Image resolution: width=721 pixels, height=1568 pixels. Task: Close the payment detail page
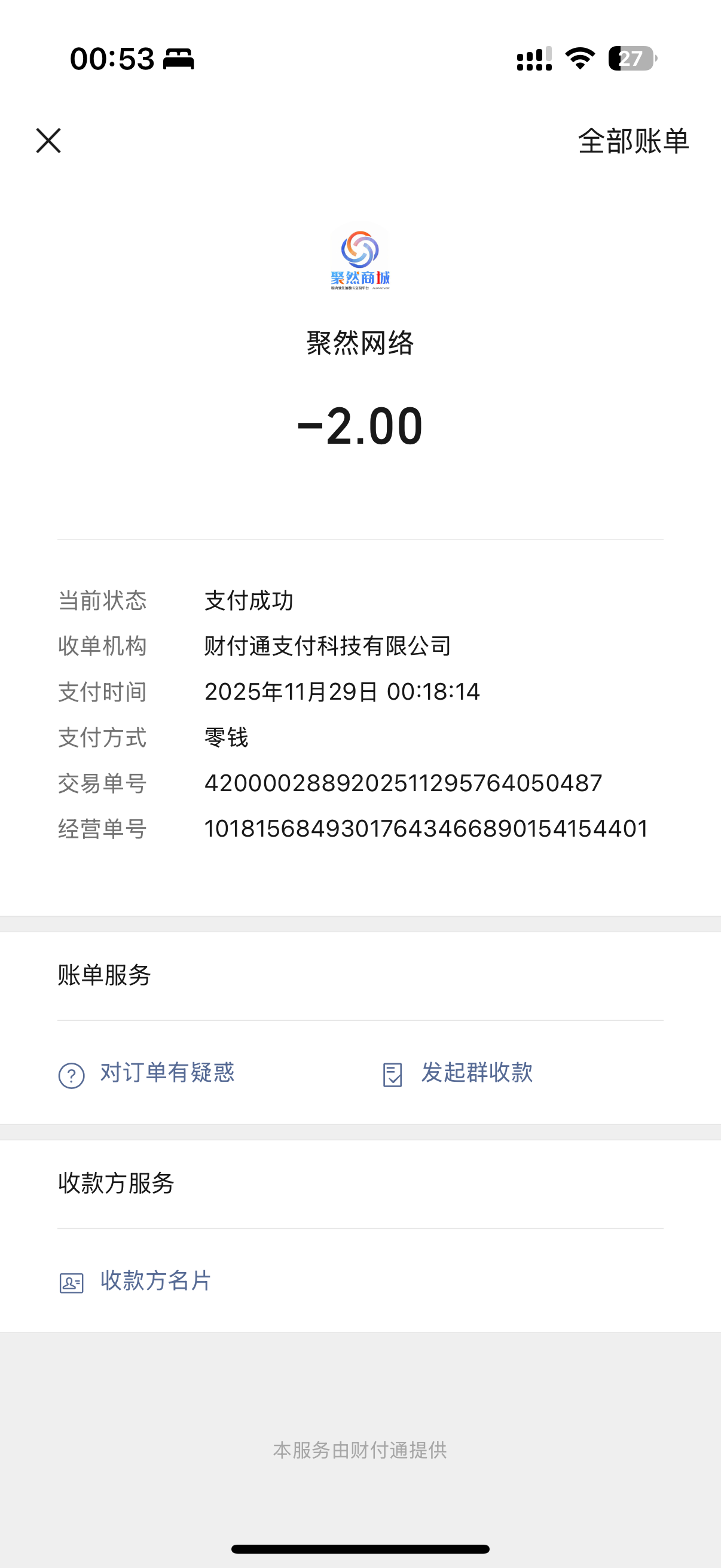[48, 141]
